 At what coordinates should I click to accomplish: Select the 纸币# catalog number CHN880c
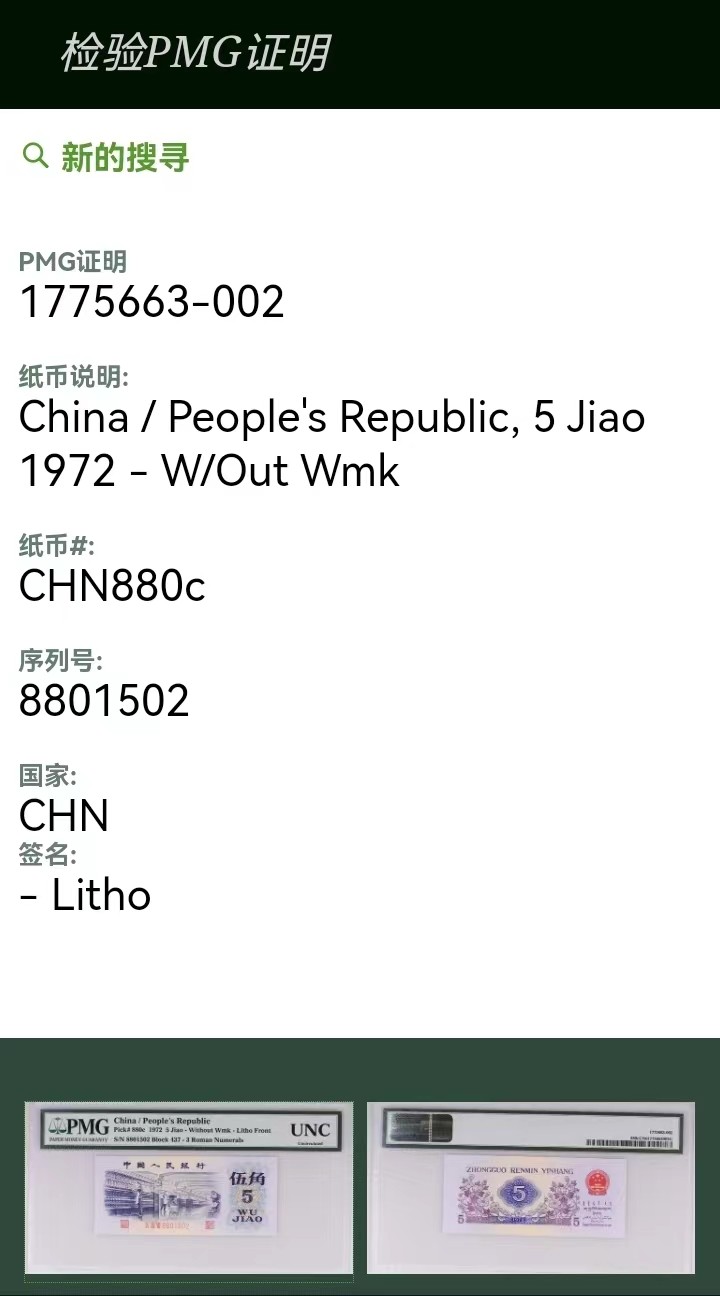pyautogui.click(x=111, y=587)
